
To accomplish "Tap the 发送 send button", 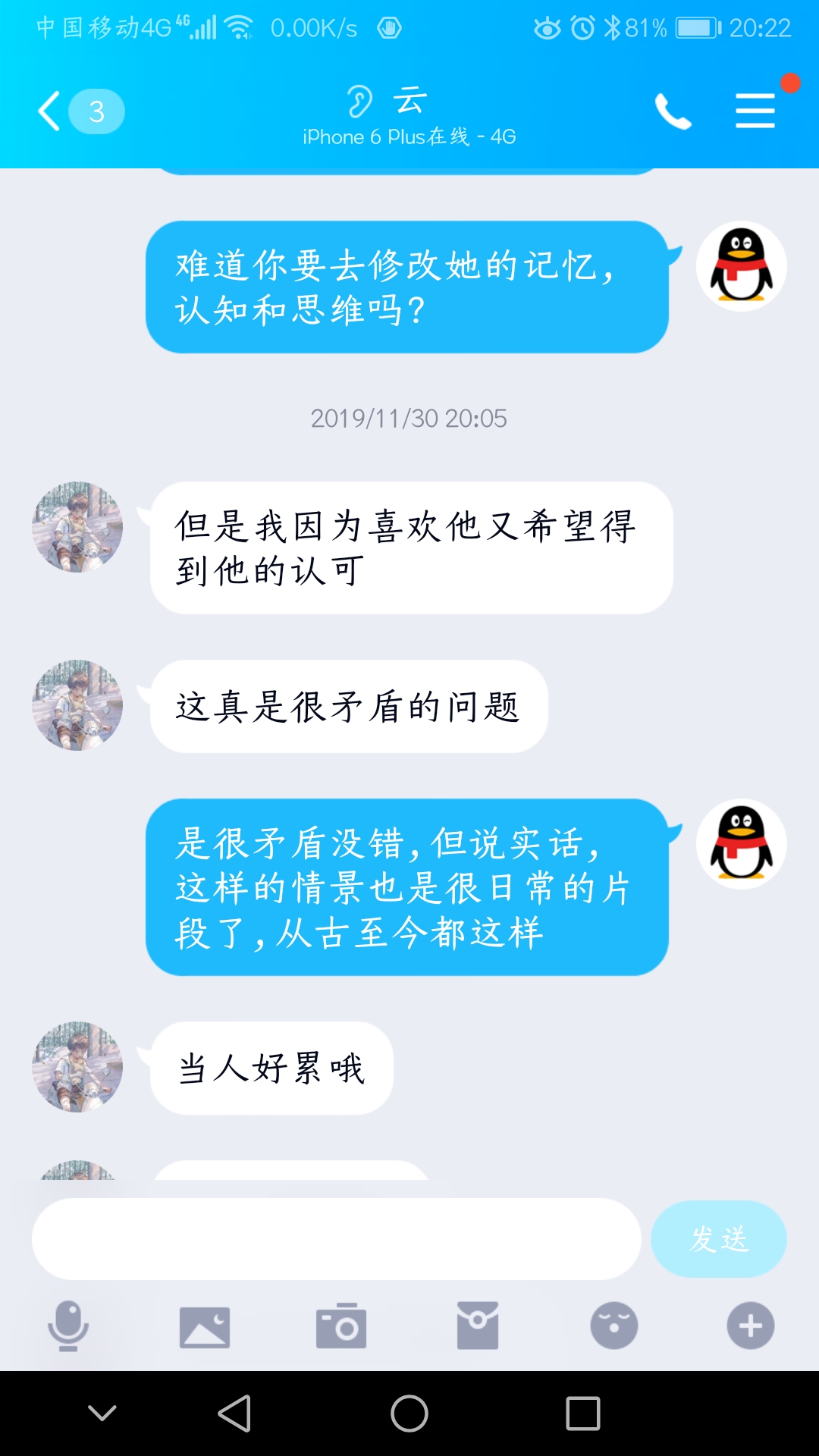I will pyautogui.click(x=718, y=1239).
